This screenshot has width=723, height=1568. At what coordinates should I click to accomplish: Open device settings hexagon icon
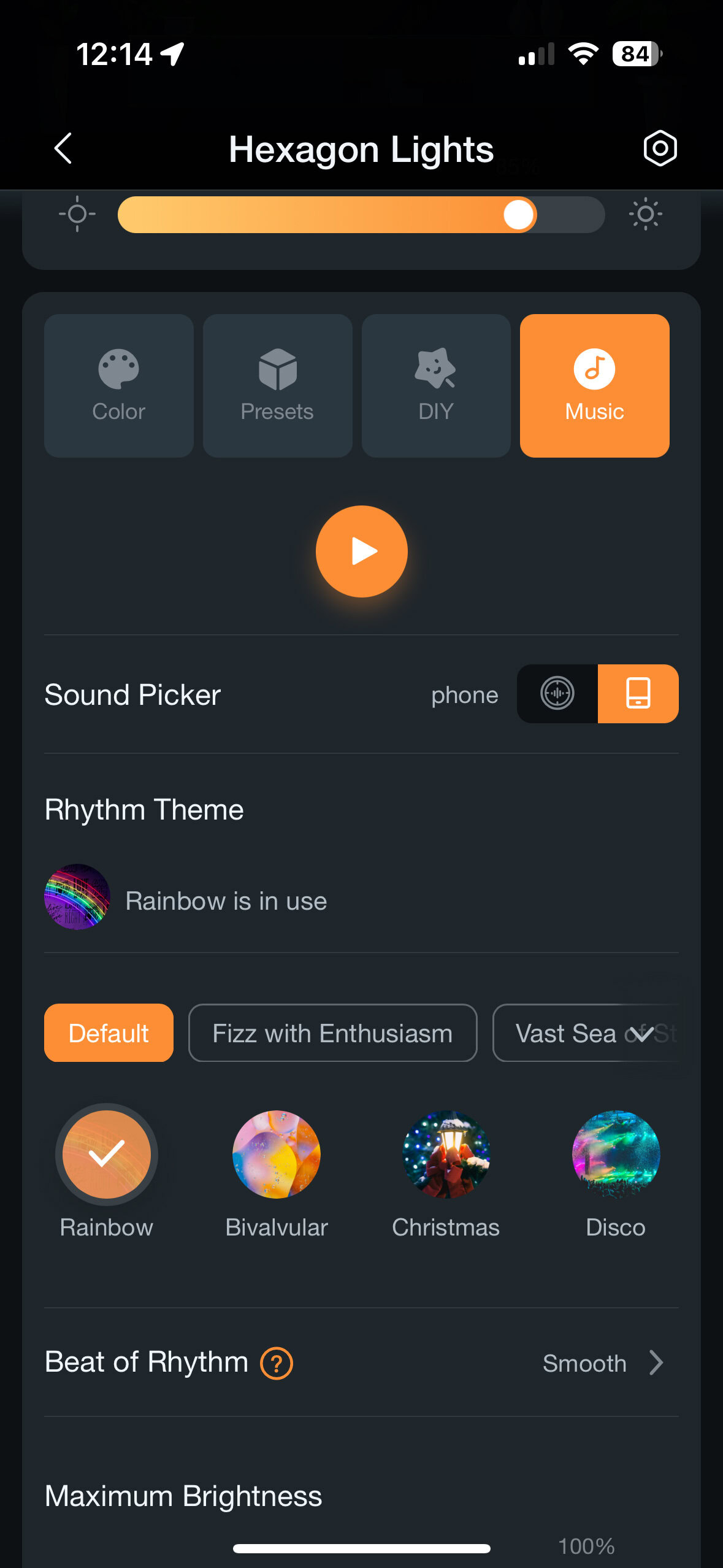(x=660, y=148)
